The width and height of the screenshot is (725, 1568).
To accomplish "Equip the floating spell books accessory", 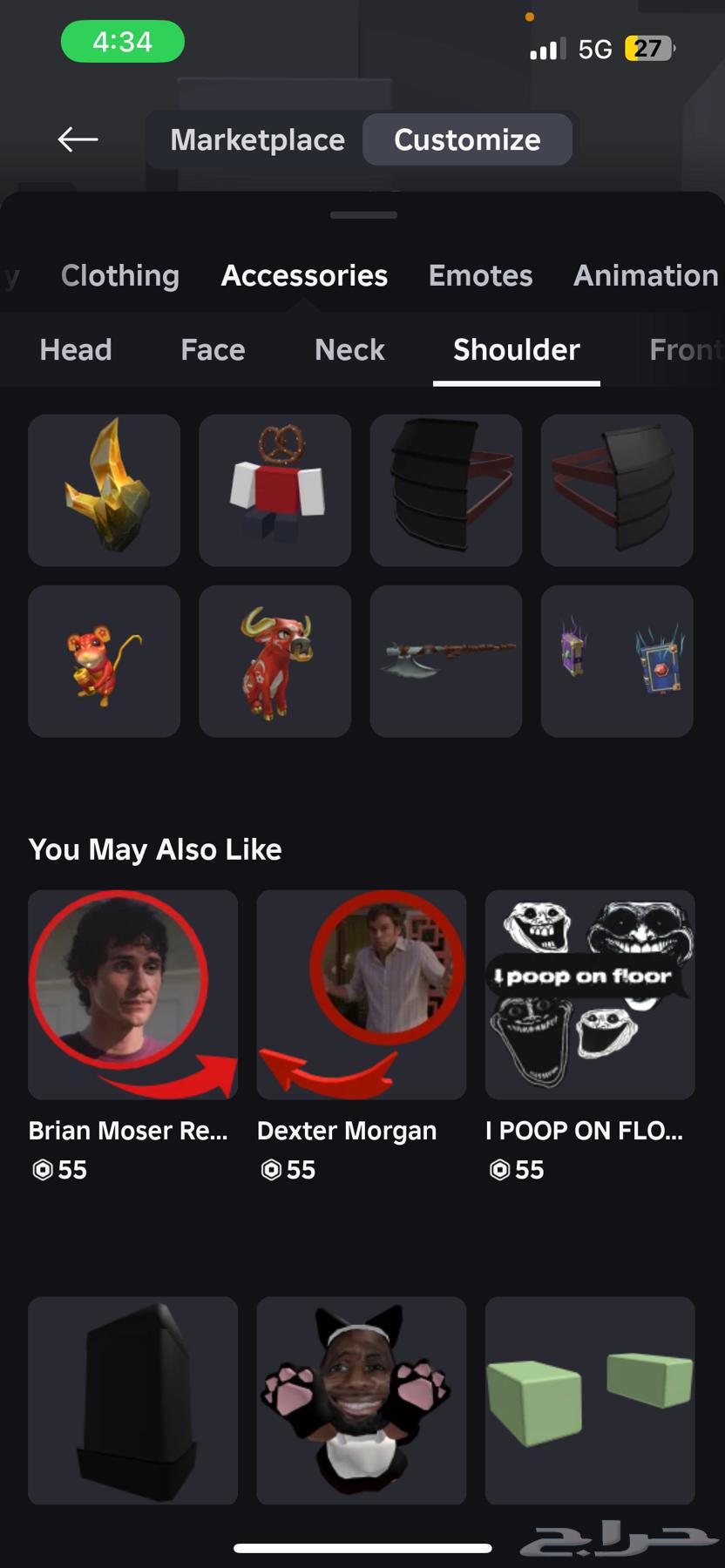I will (x=617, y=661).
